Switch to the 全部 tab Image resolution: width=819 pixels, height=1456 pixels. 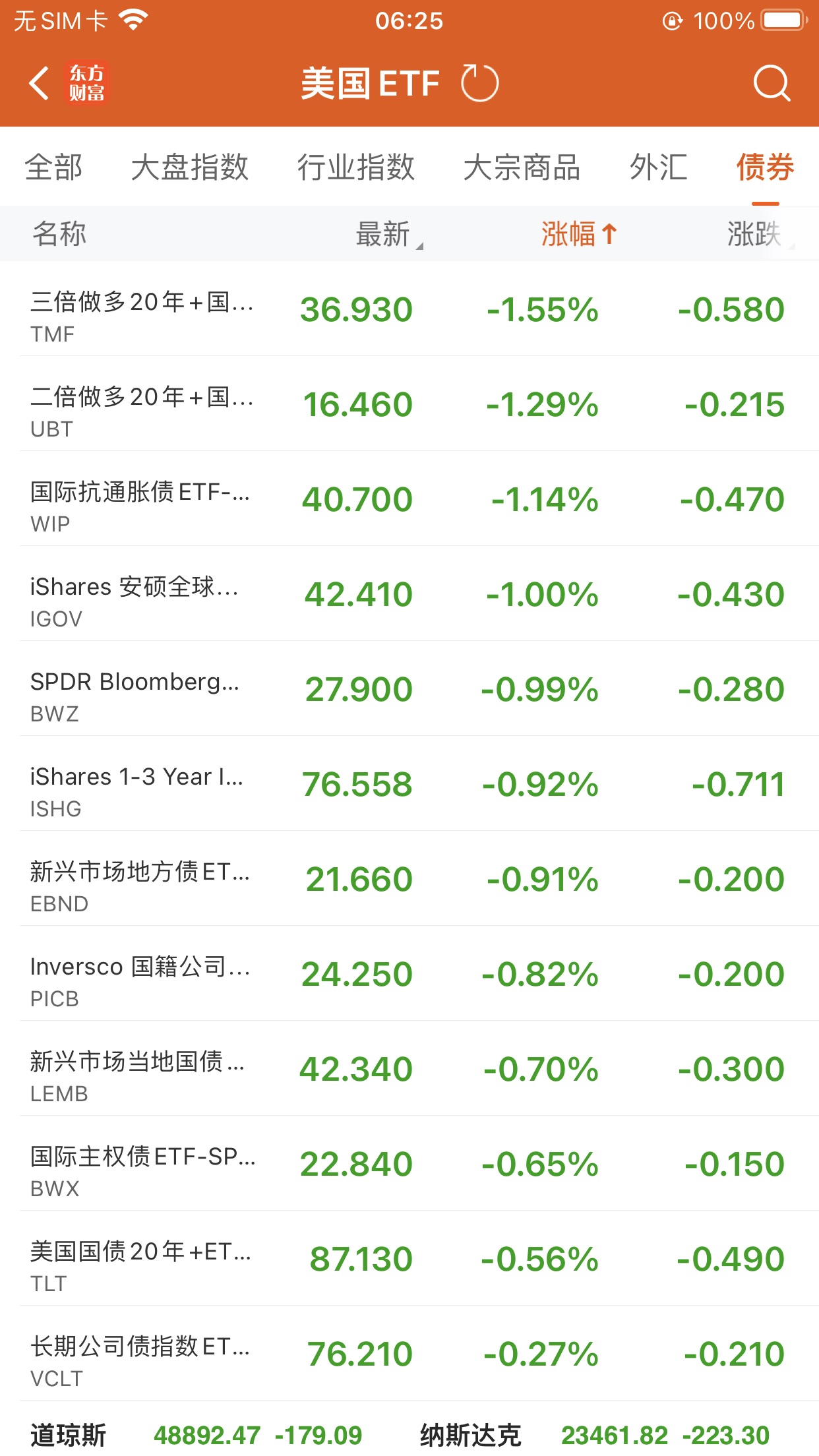tap(54, 167)
